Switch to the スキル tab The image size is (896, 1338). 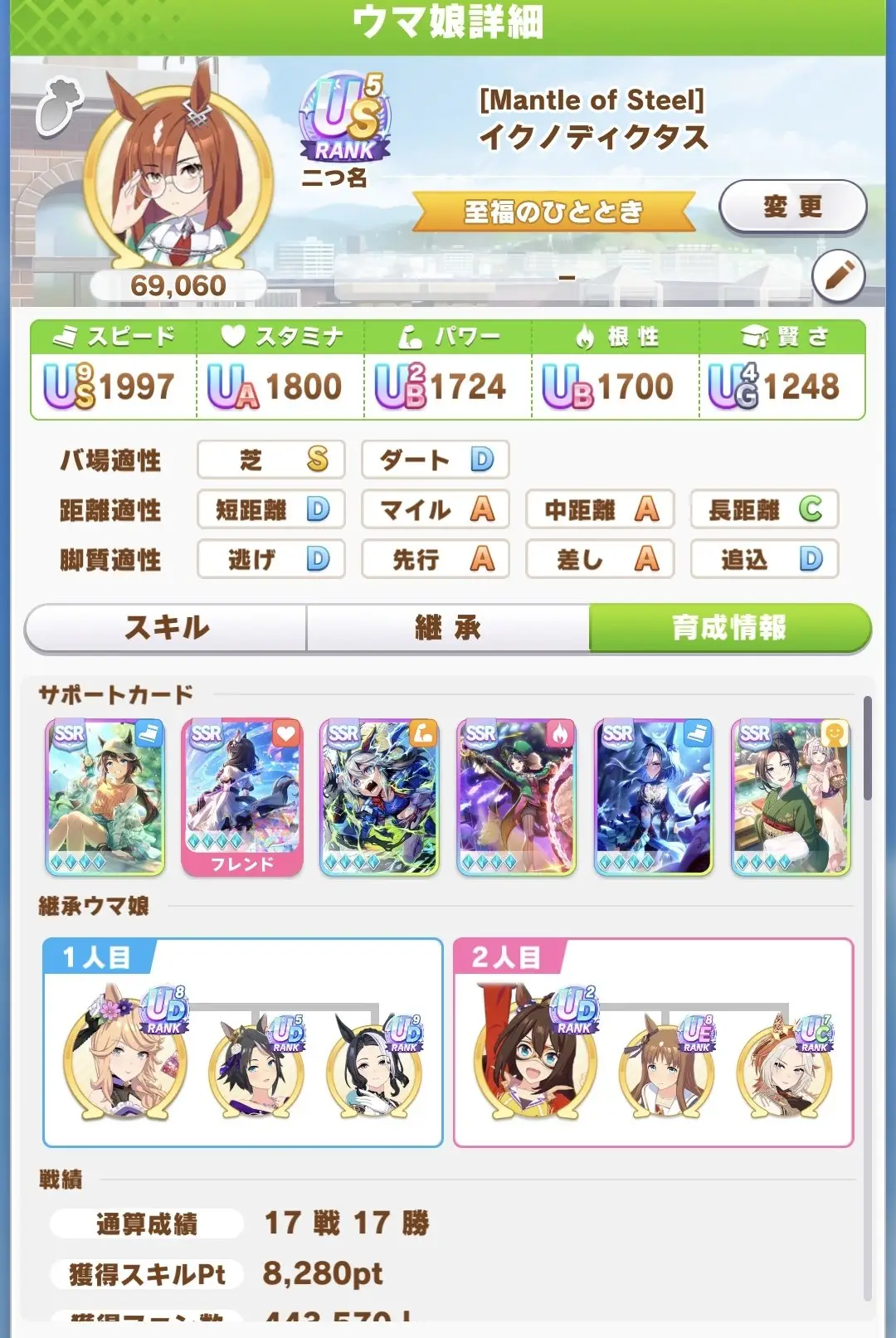[166, 628]
